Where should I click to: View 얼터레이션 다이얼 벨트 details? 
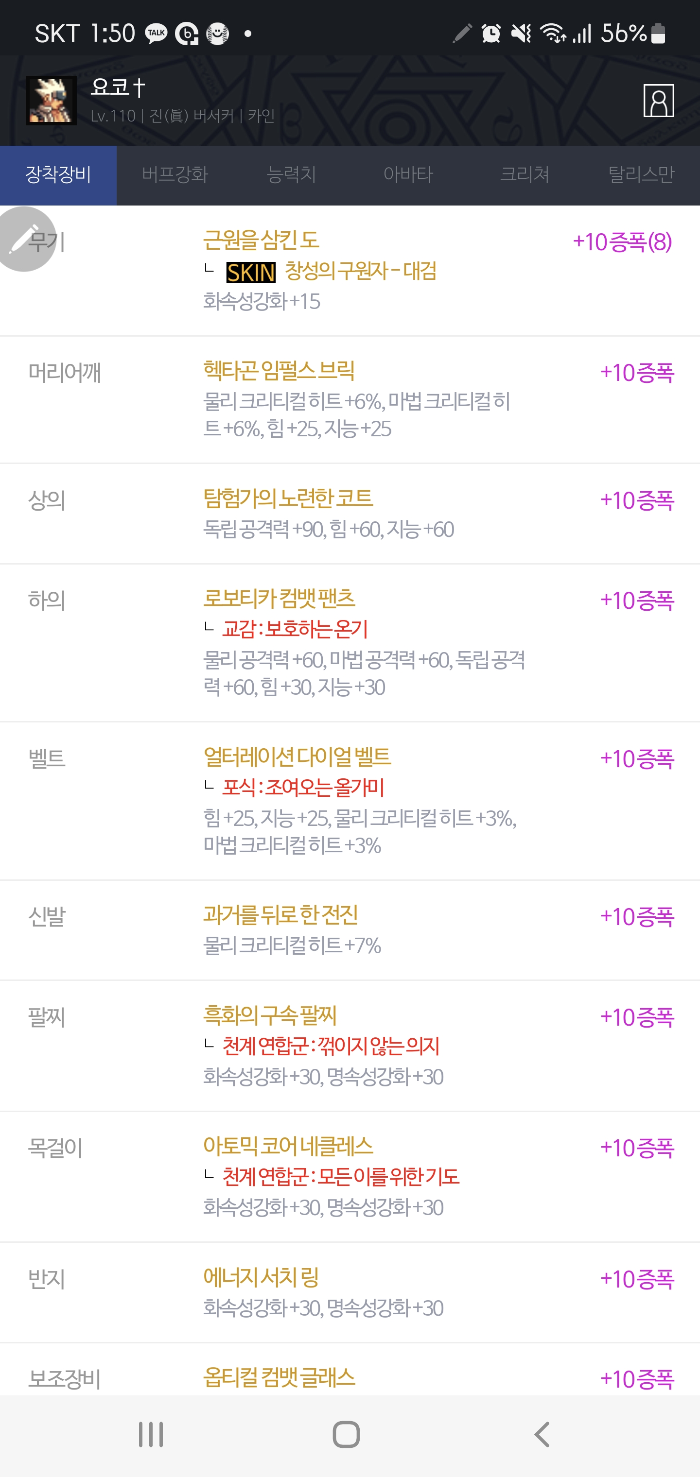point(297,756)
